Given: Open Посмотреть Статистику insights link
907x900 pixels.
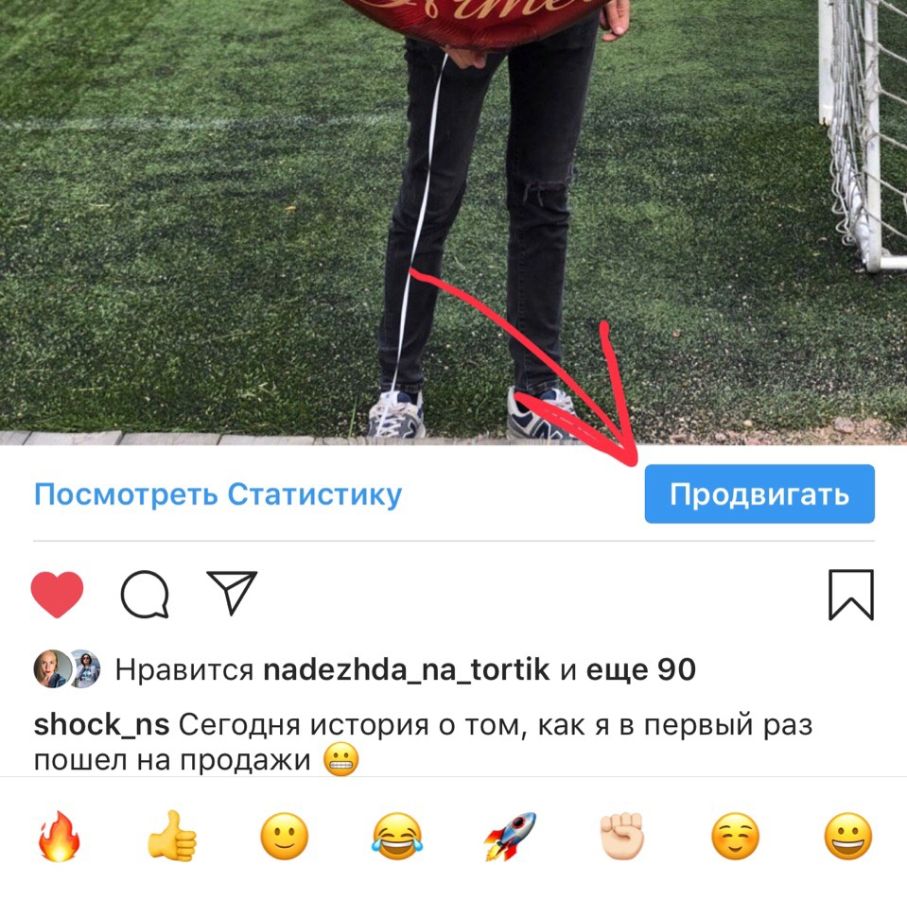Looking at the screenshot, I should (218, 495).
